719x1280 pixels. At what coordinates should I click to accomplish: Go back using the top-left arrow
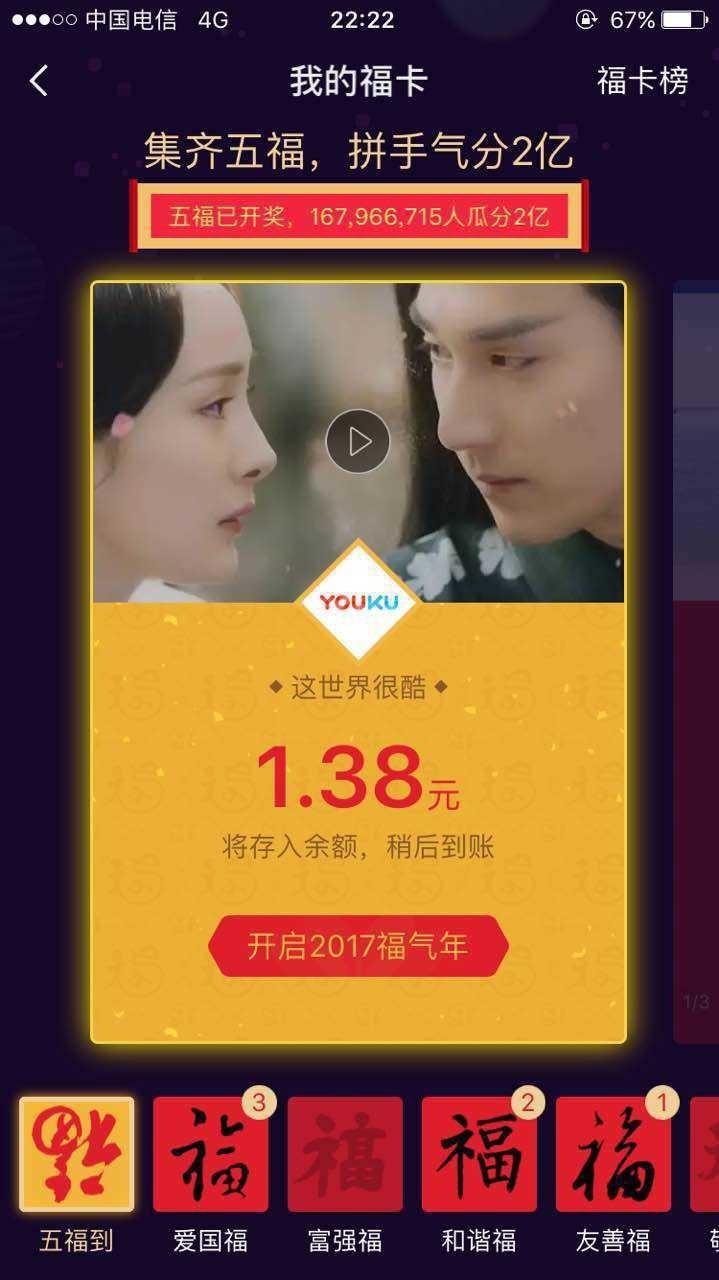[x=39, y=81]
